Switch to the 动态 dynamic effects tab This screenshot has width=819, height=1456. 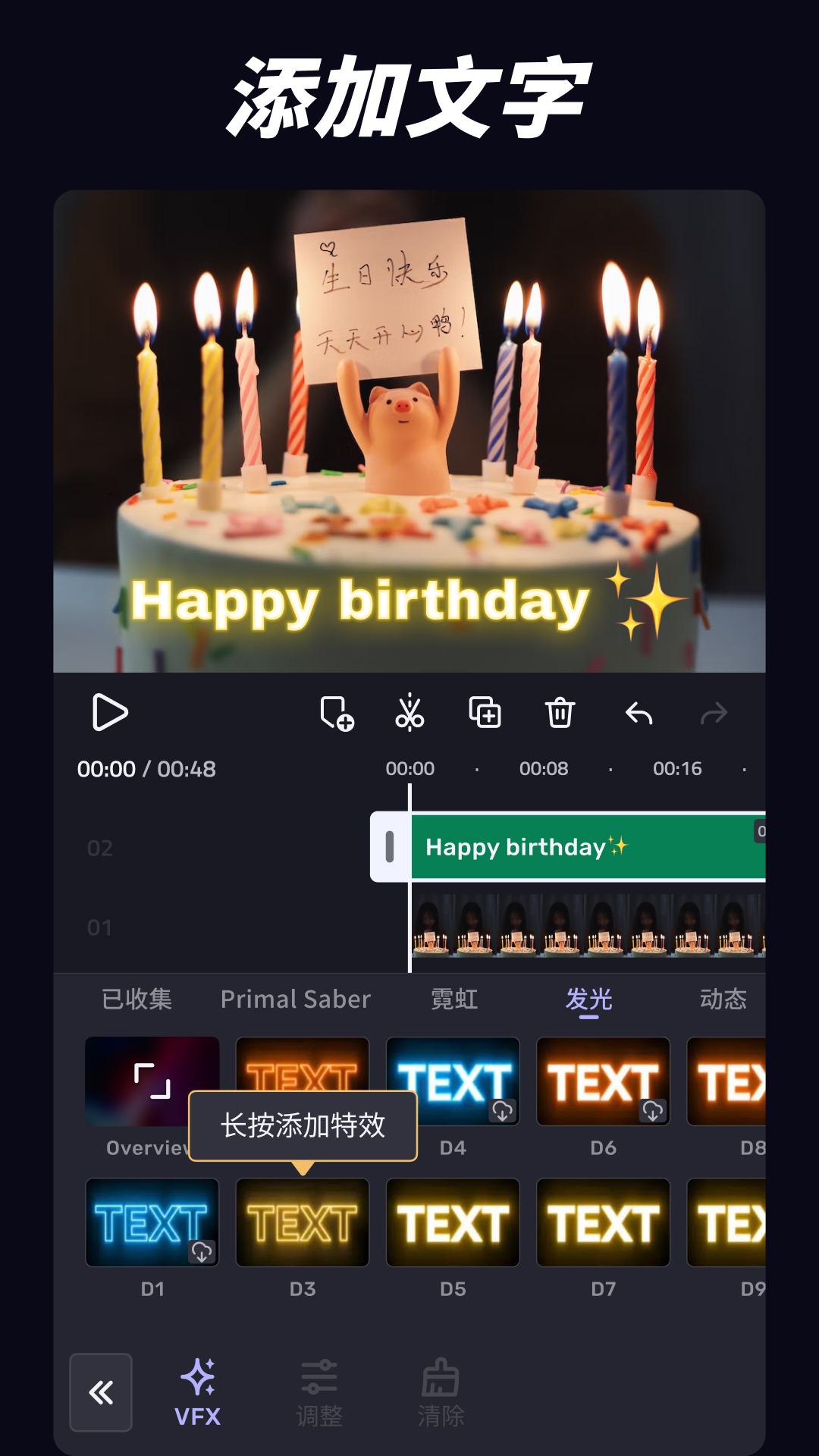[x=723, y=999]
